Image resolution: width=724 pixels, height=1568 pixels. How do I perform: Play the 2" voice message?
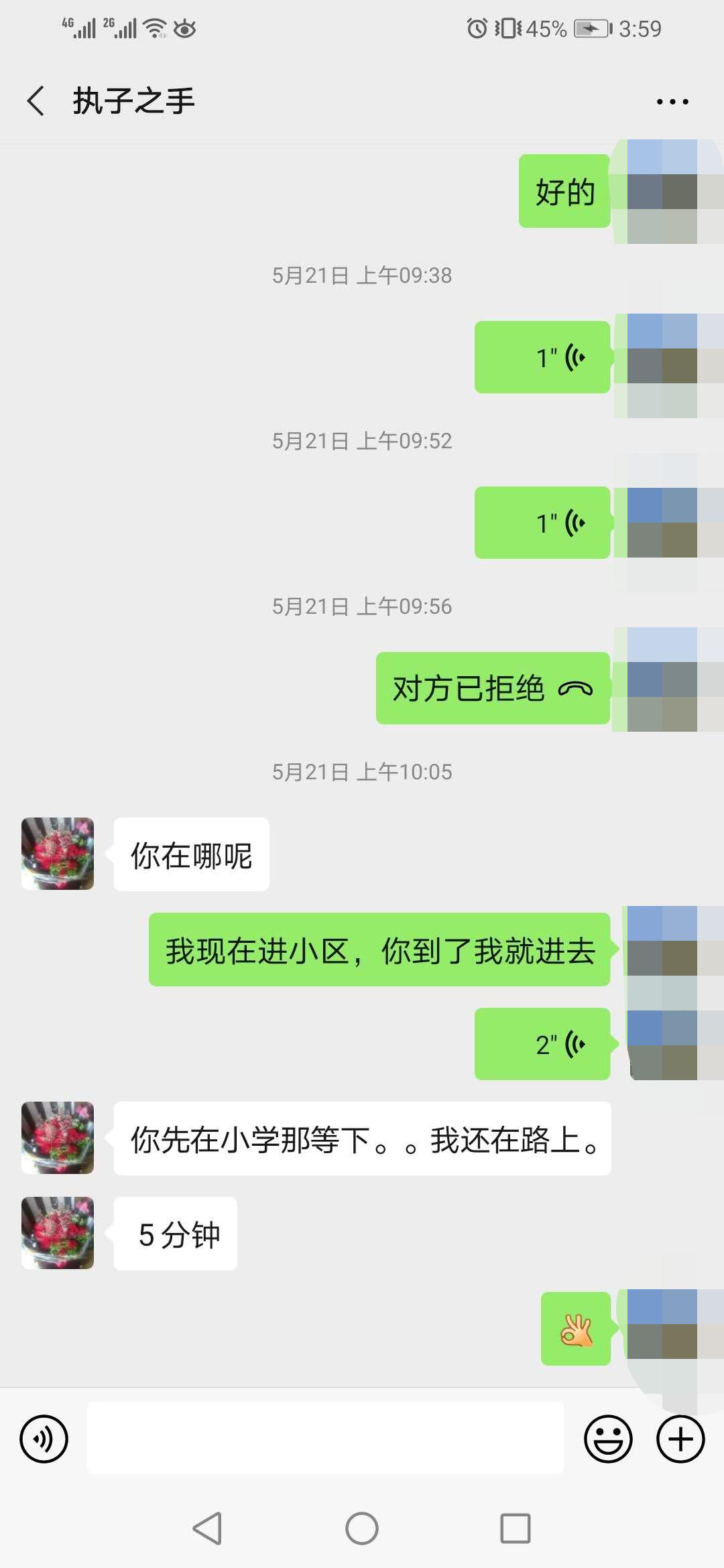pyautogui.click(x=542, y=1044)
